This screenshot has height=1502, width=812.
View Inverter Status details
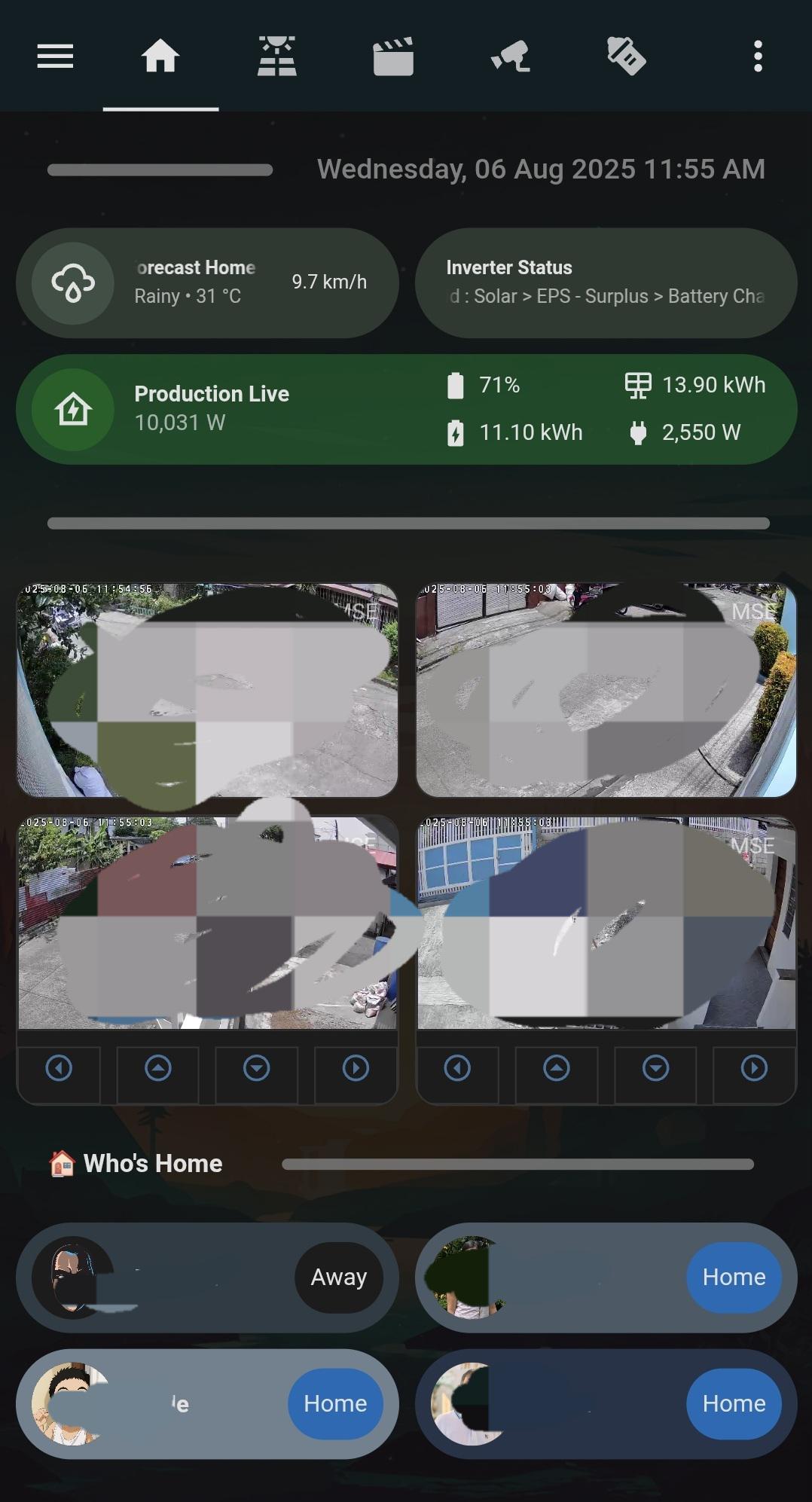click(x=606, y=282)
